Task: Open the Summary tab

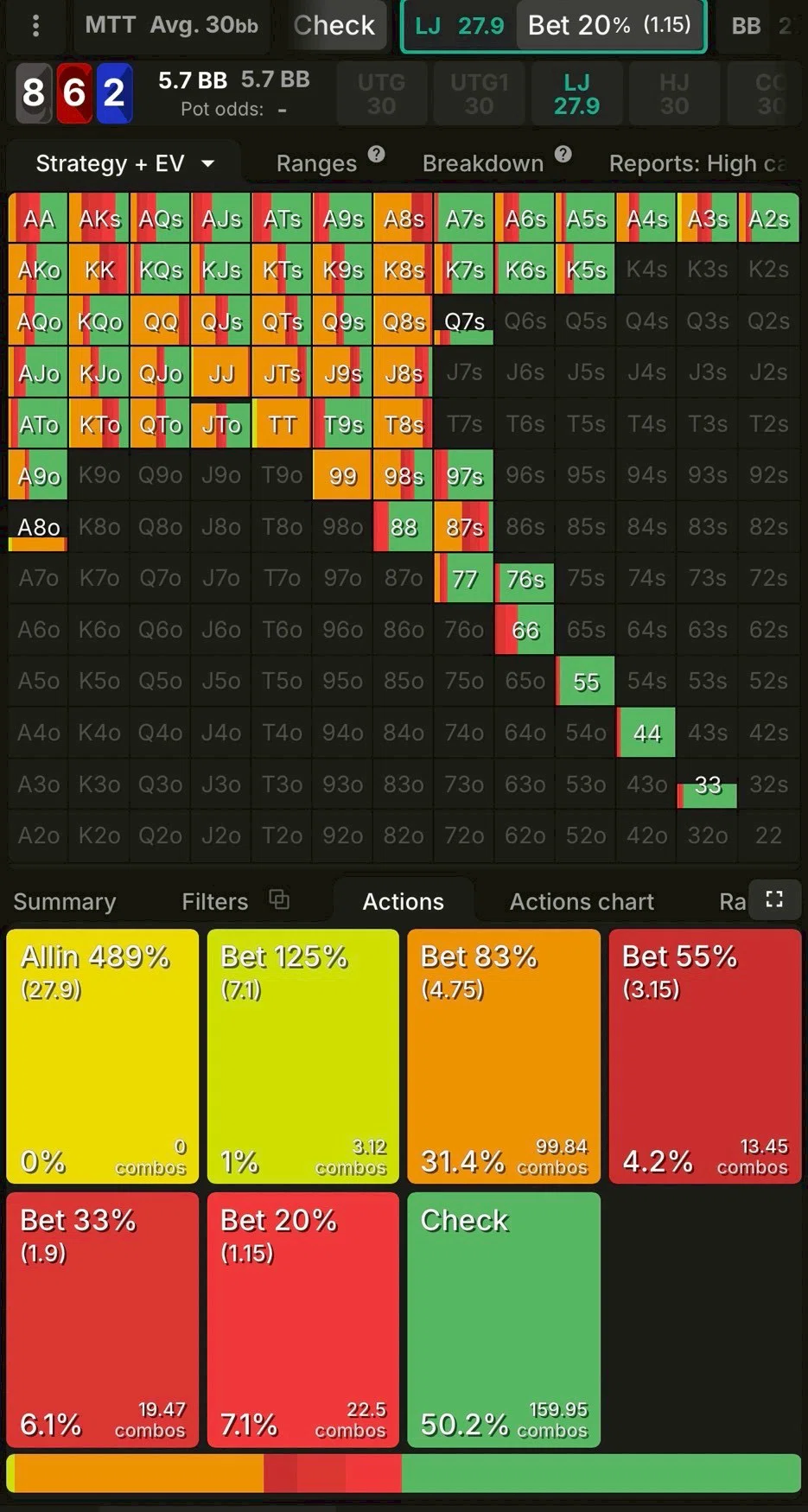Action: point(65,901)
